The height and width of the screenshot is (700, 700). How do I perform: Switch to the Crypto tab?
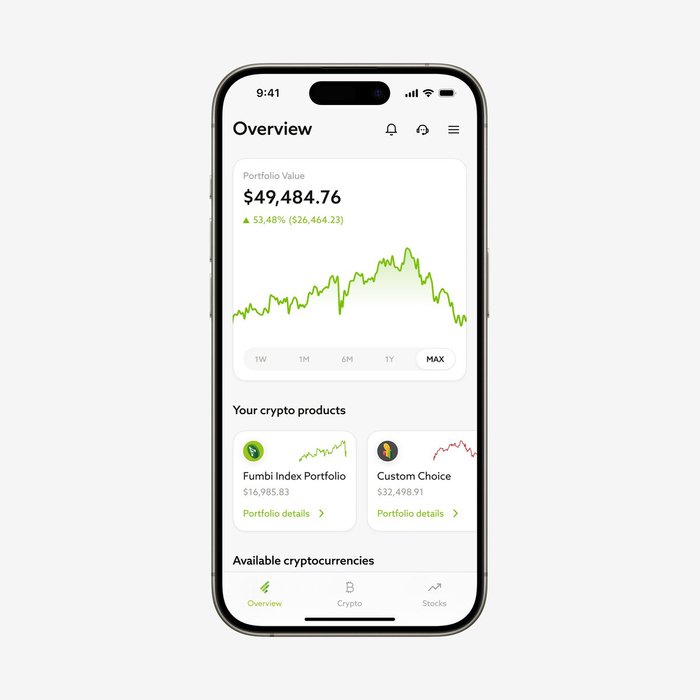click(x=349, y=594)
